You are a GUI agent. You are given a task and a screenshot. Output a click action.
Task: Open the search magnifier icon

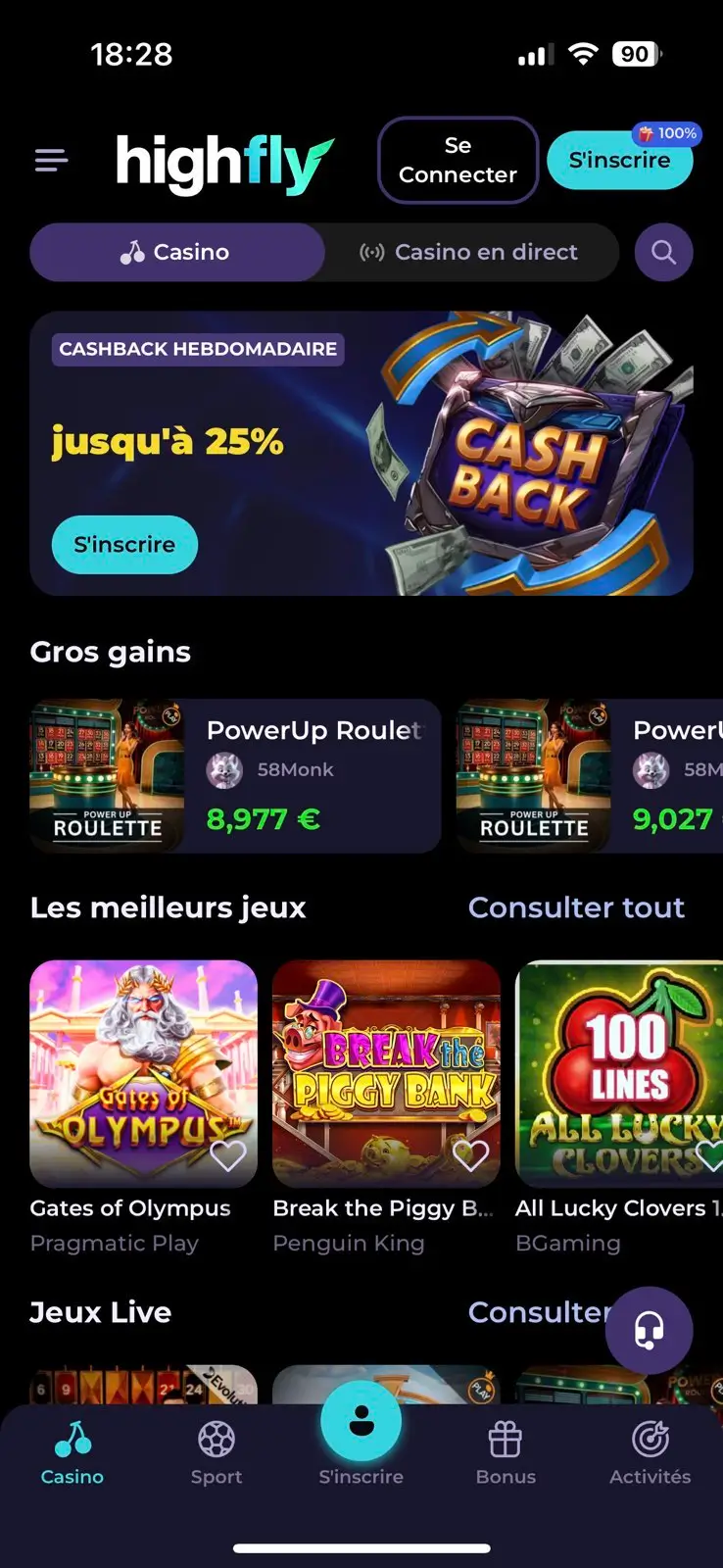[x=663, y=252]
